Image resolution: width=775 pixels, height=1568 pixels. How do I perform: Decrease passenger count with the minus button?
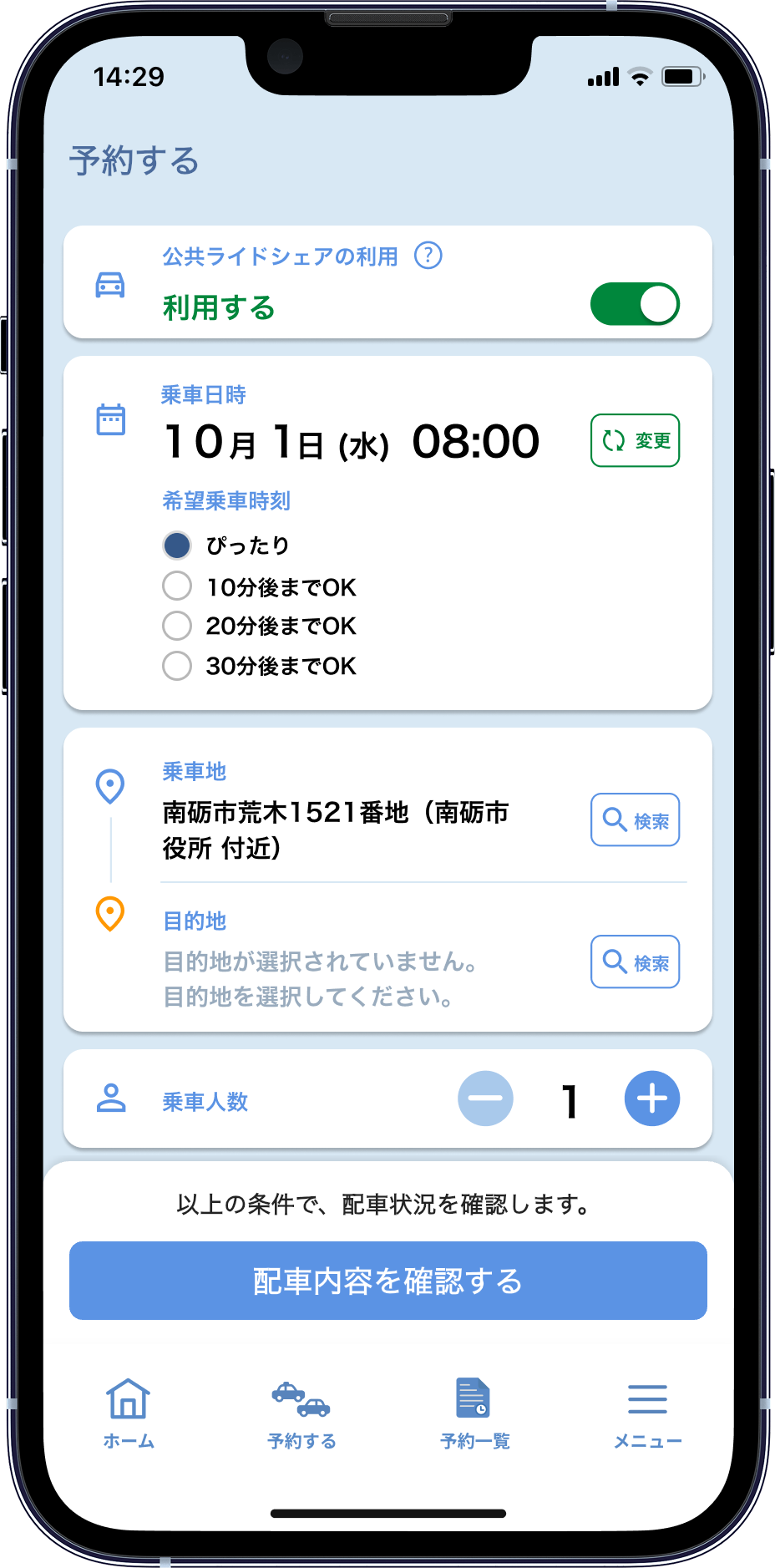pyautogui.click(x=485, y=1099)
